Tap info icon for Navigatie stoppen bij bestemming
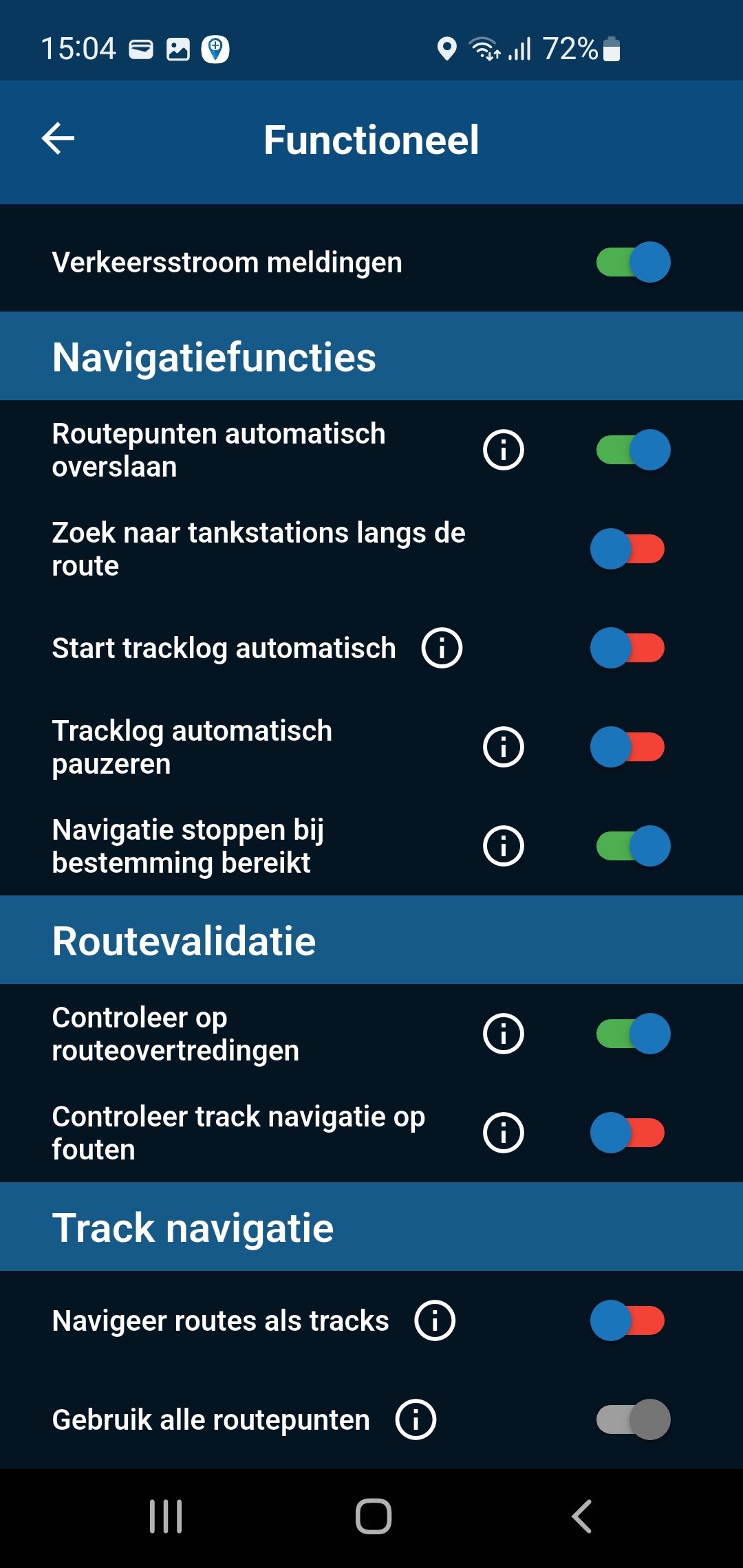 pyautogui.click(x=504, y=846)
